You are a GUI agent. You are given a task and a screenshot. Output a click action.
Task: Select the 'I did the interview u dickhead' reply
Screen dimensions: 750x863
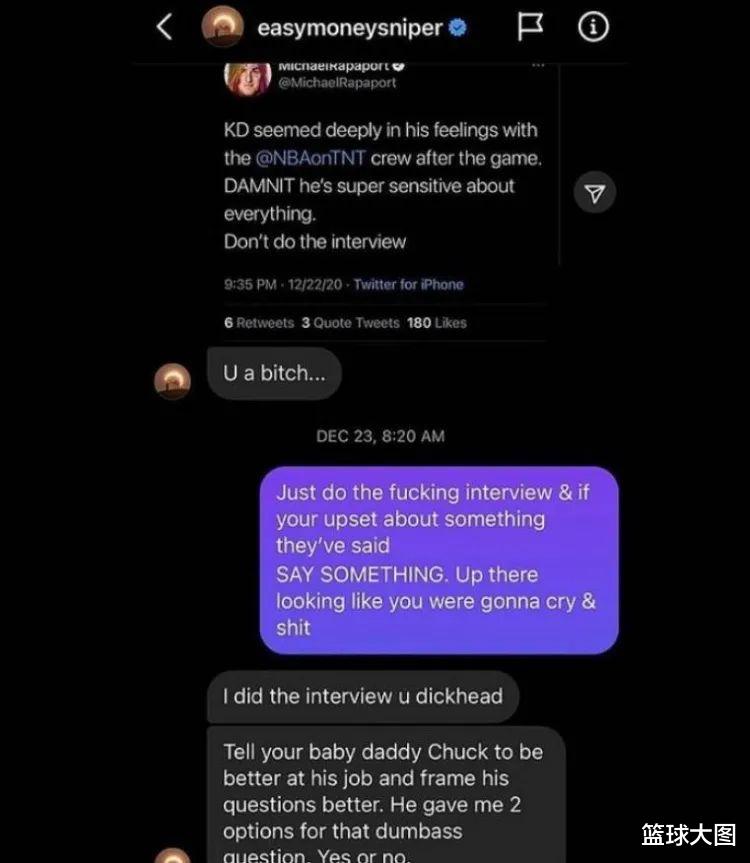[x=363, y=697]
